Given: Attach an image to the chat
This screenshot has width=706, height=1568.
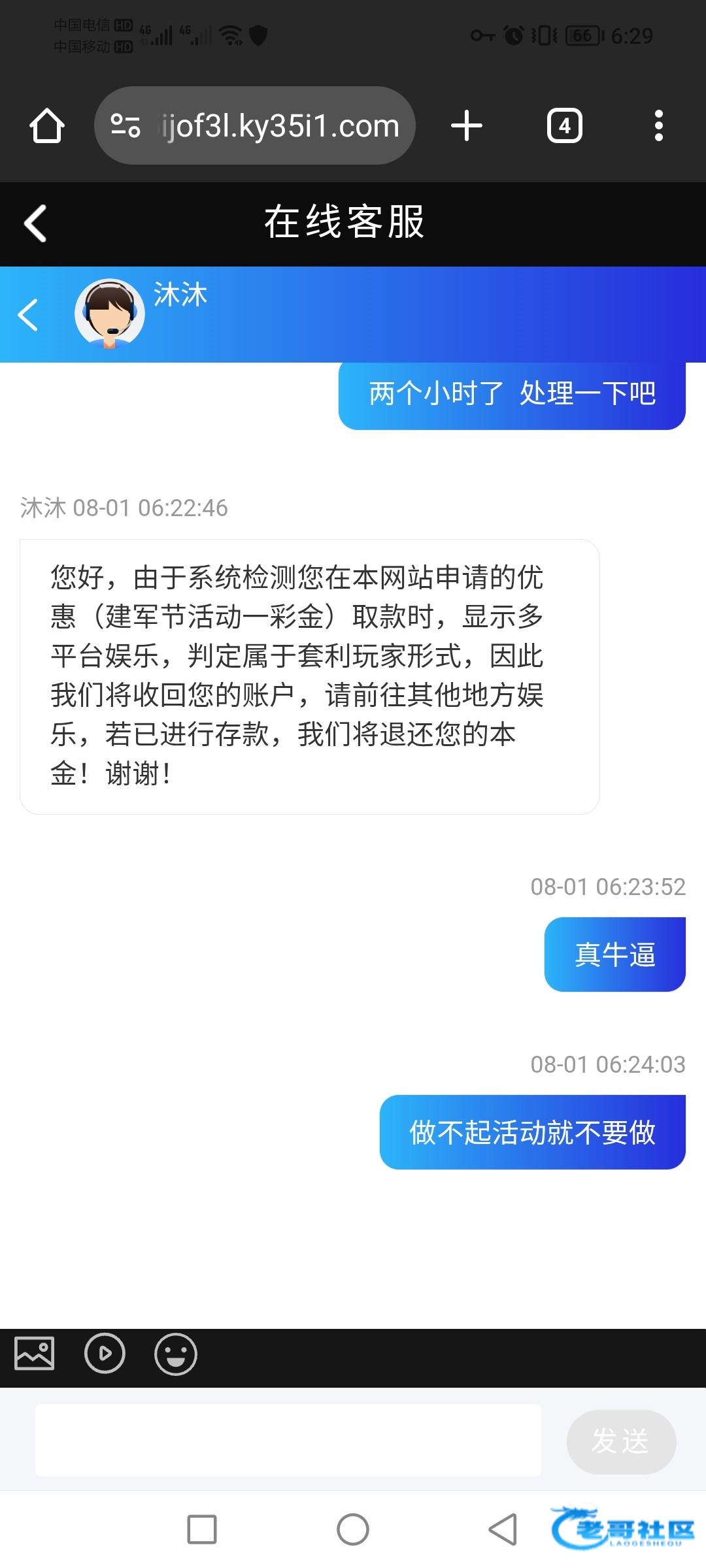Looking at the screenshot, I should (x=35, y=1352).
